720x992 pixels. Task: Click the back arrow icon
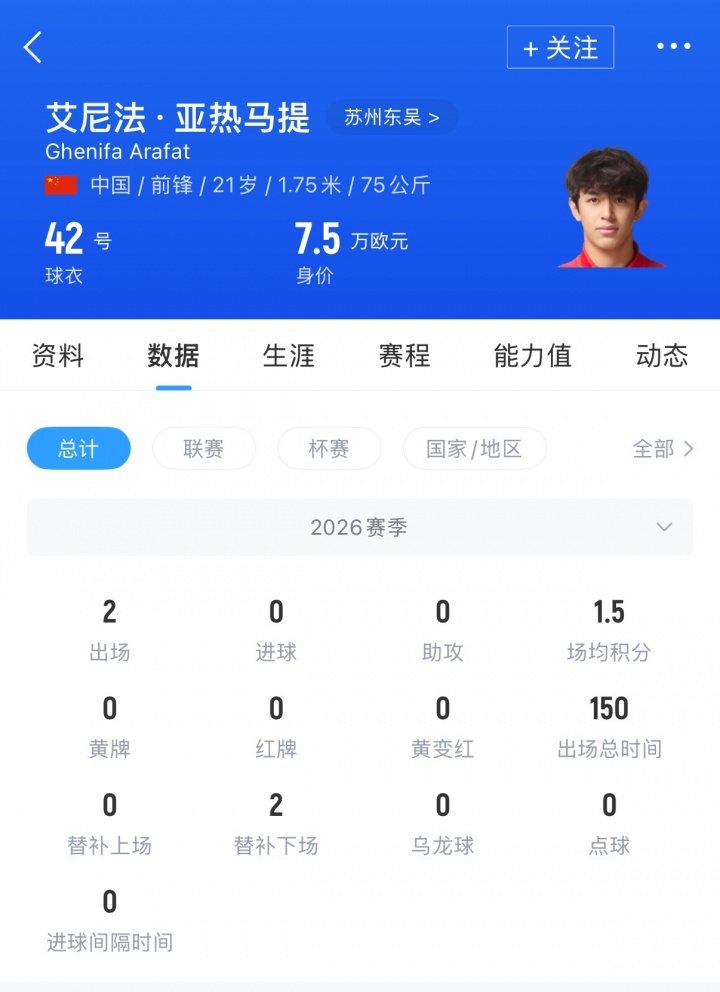tap(32, 46)
